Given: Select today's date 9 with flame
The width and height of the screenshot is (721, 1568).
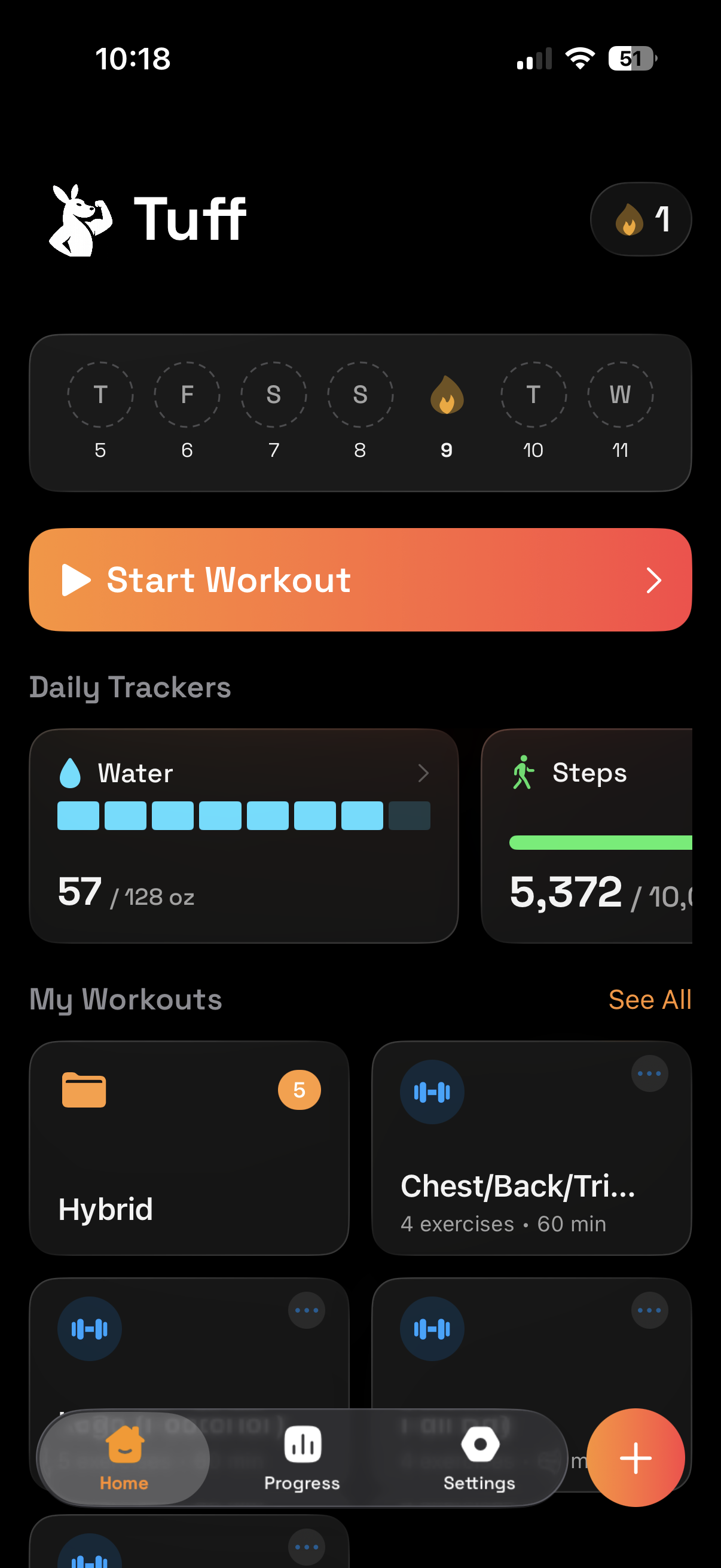Looking at the screenshot, I should 447,409.
